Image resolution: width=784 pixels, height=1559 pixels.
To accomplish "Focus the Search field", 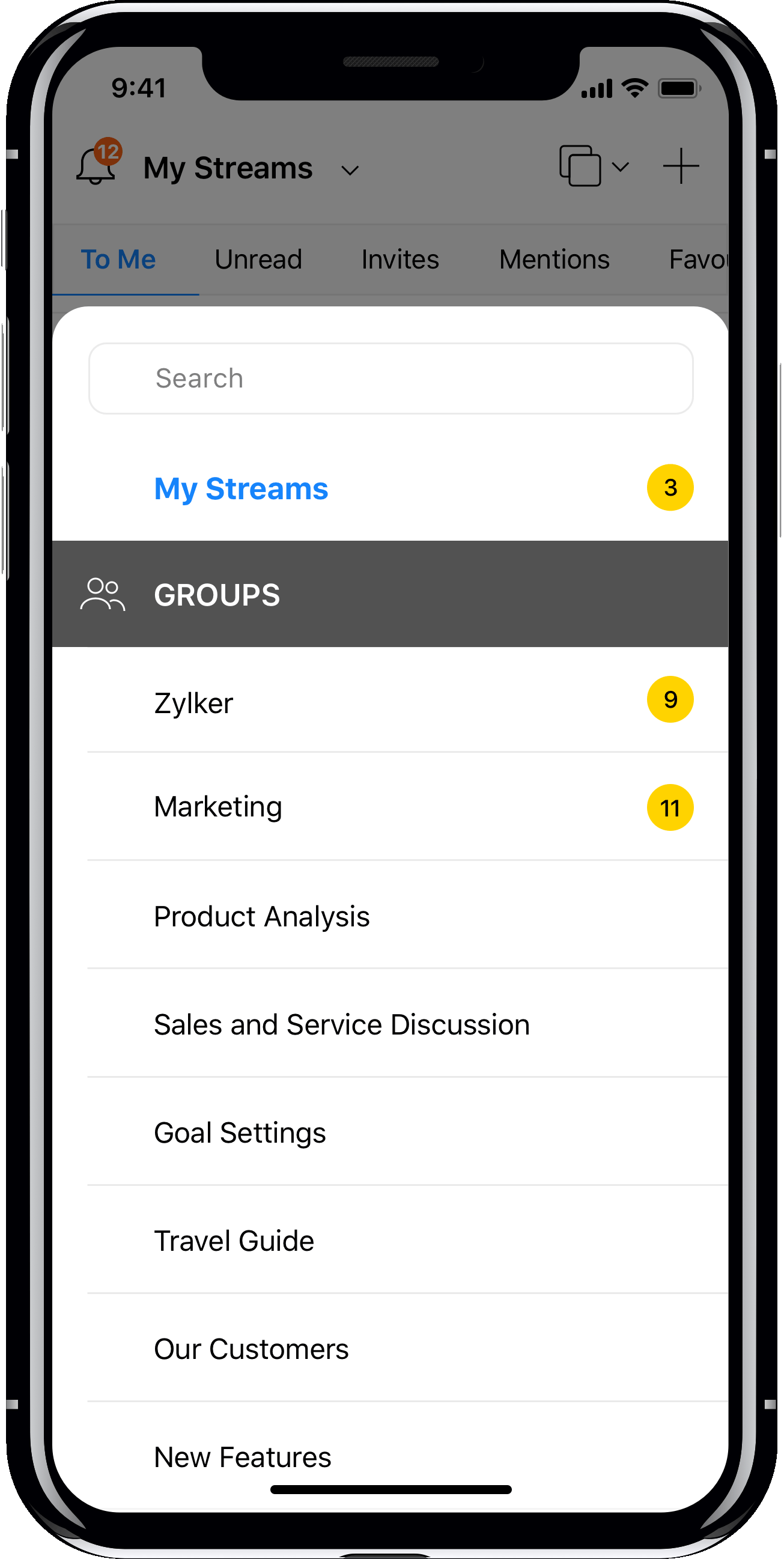I will (390, 378).
